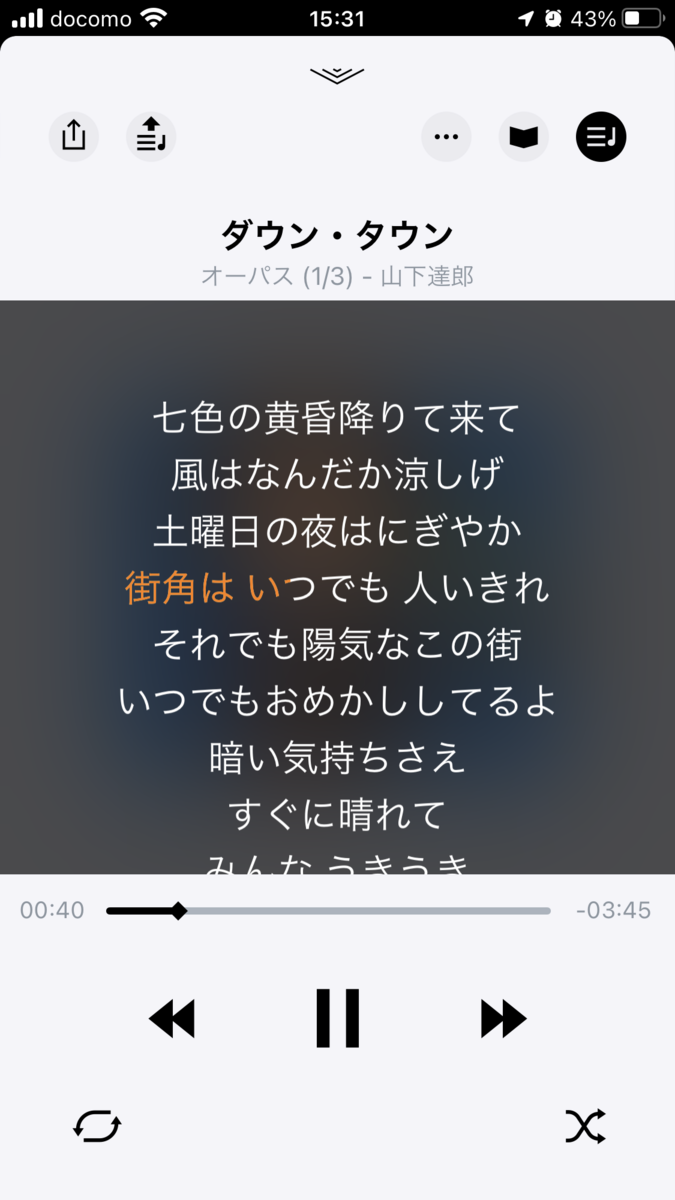Viewport: 675px width, 1200px height.
Task: Skip back to the previous track
Action: (171, 1019)
